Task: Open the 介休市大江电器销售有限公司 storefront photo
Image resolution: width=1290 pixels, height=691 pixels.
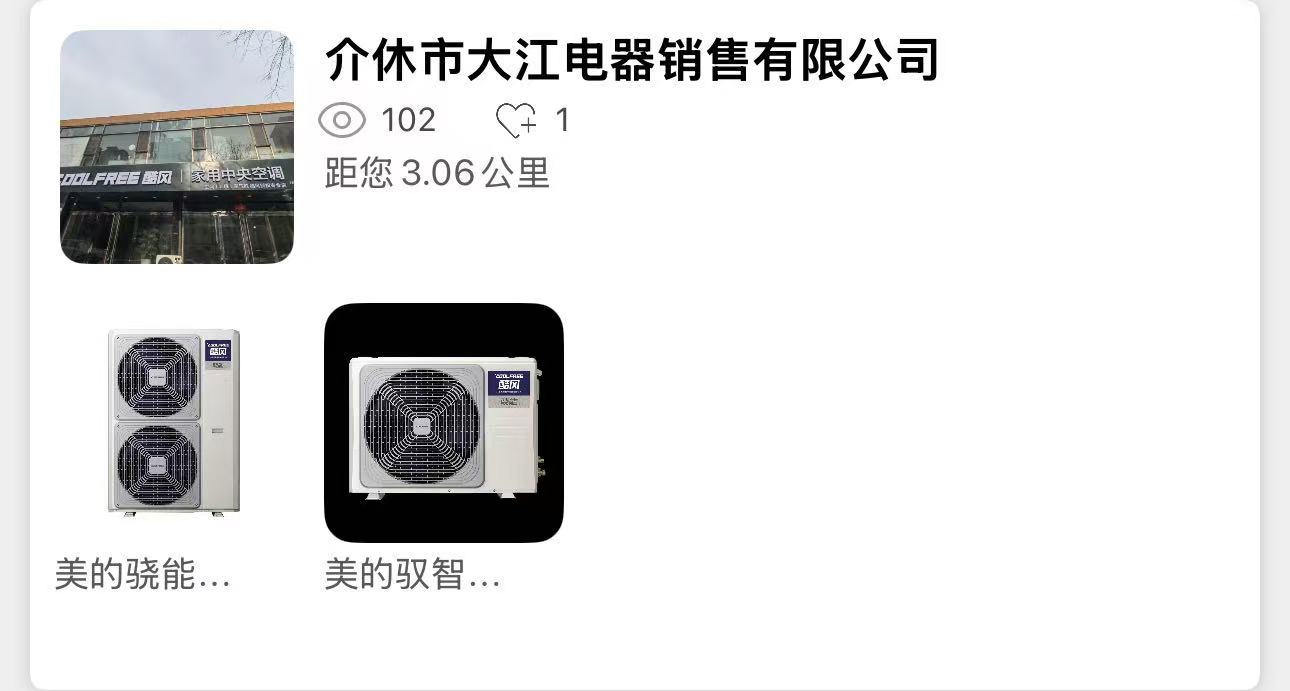Action: [x=177, y=147]
